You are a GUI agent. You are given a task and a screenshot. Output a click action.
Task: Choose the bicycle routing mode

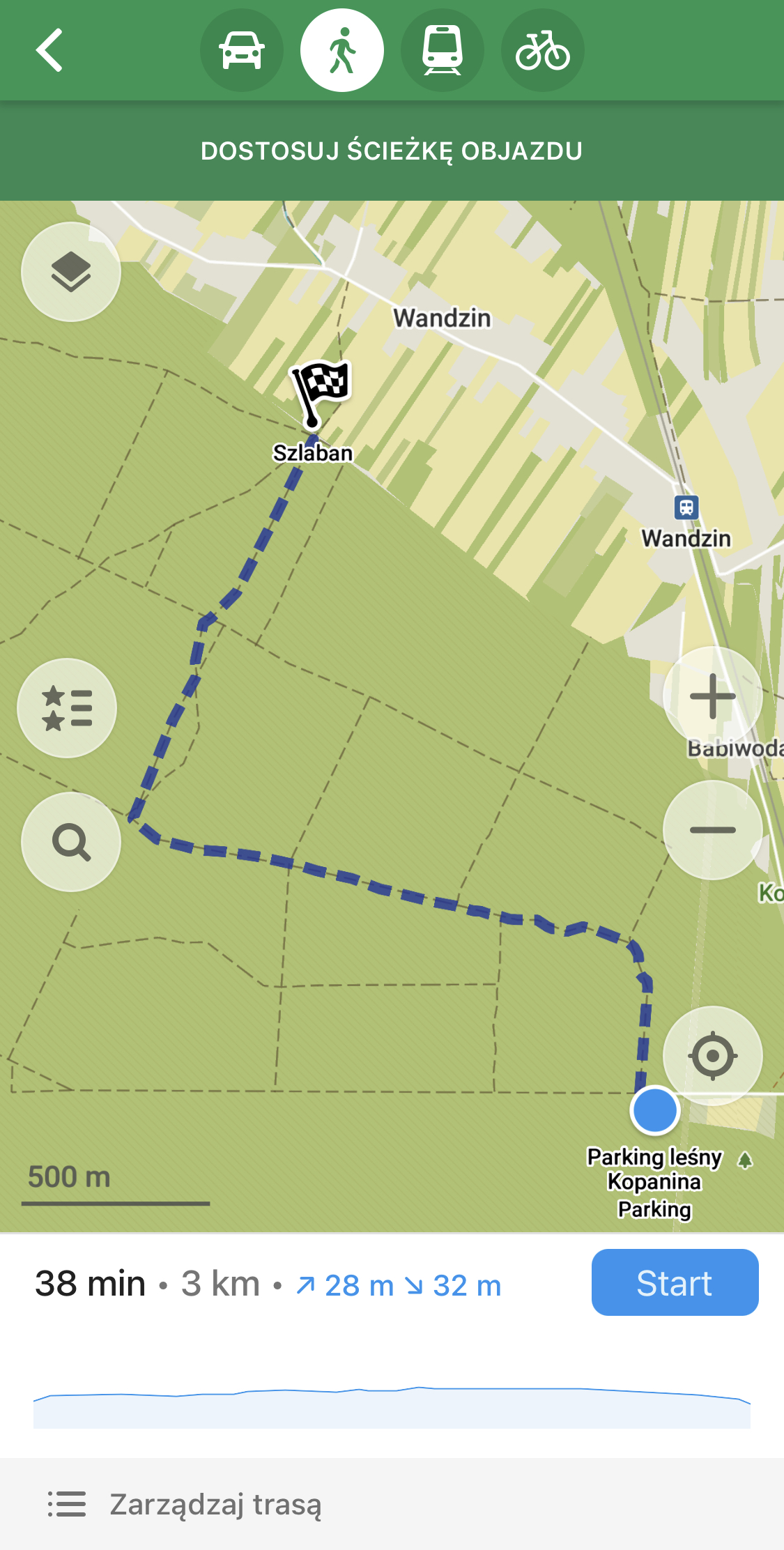pos(543,50)
